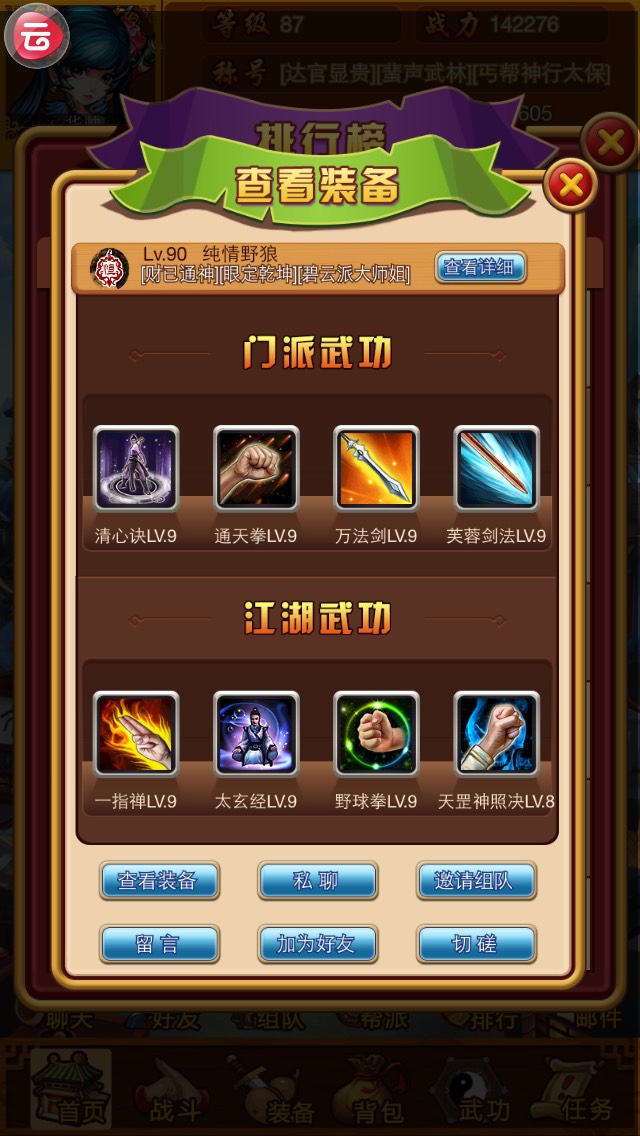Open the 通天拳 skill icon
This screenshot has width=640, height=1136.
click(x=256, y=468)
